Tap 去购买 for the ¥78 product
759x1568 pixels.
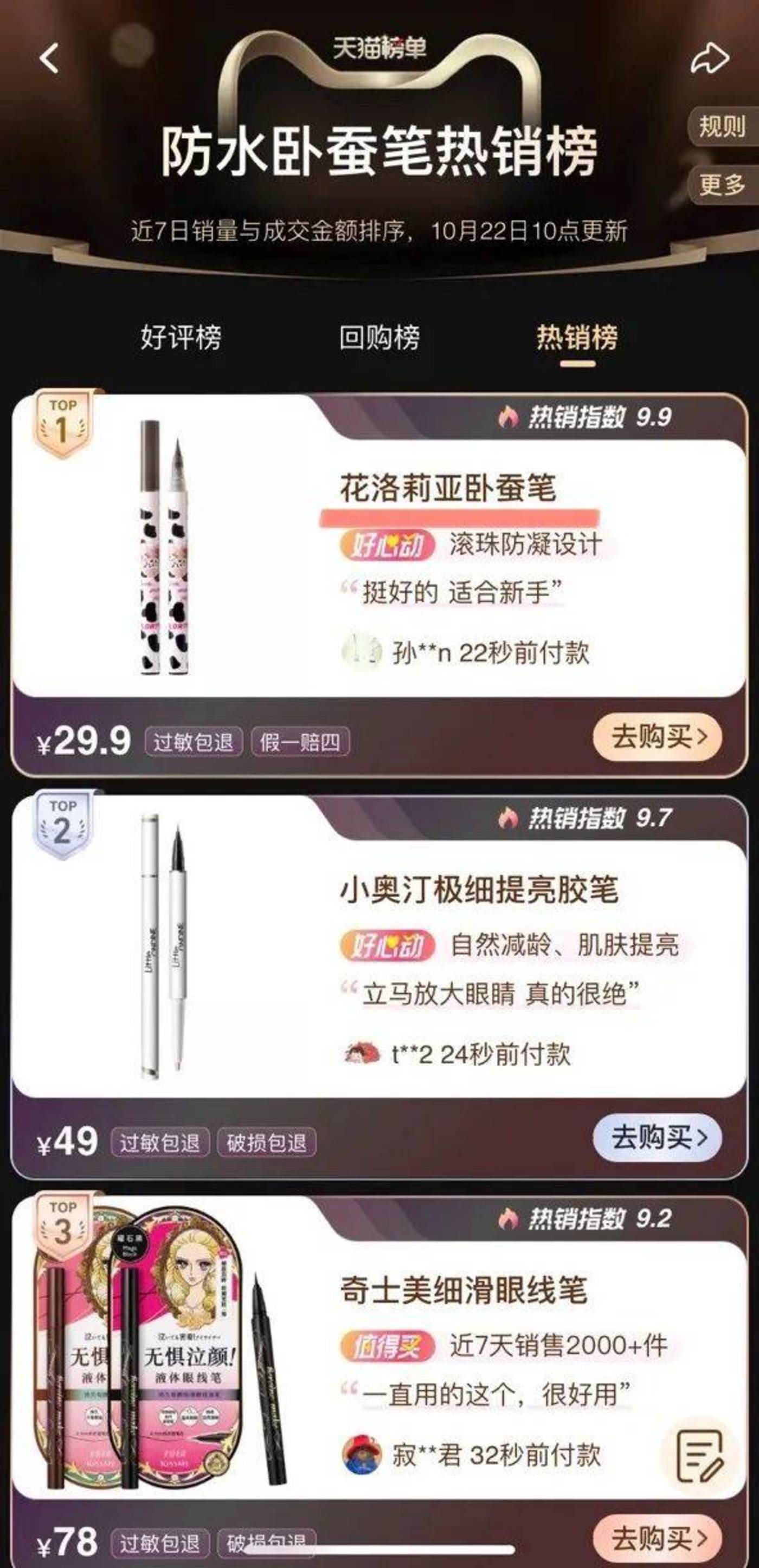tap(658, 1538)
